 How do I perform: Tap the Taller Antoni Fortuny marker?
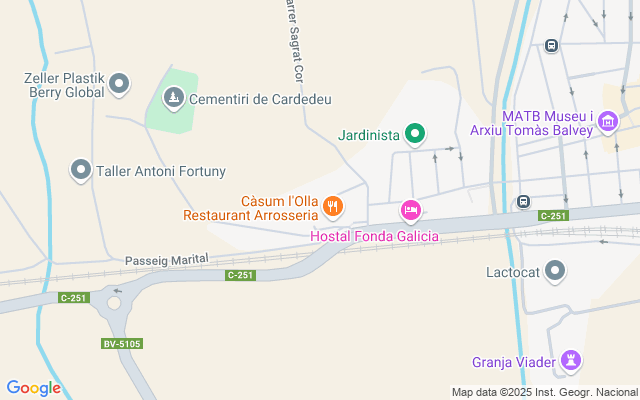click(81, 170)
